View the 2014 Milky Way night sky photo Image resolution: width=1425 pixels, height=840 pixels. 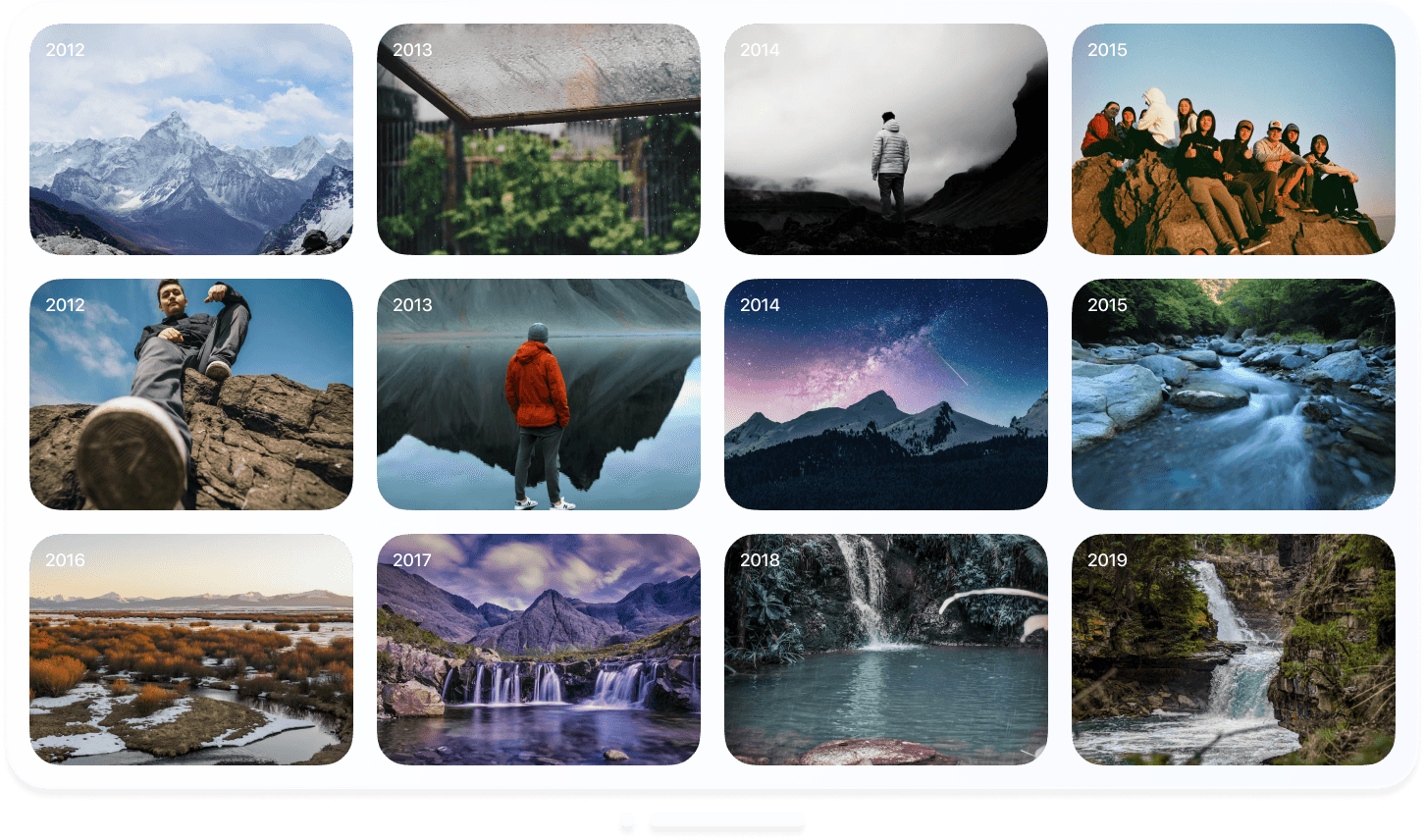pos(885,394)
